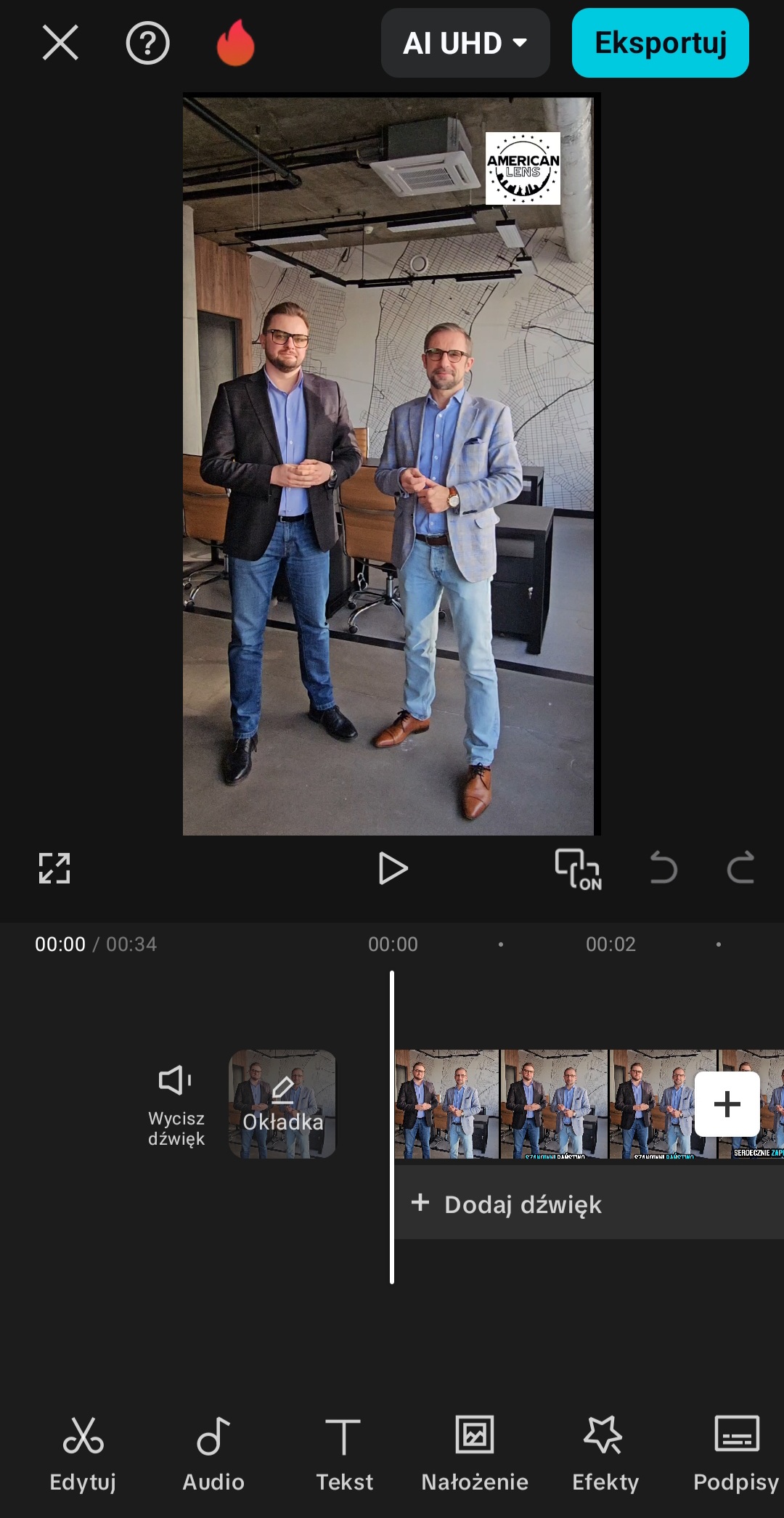Open the Audio tool
Image resolution: width=784 pixels, height=1518 pixels.
(213, 1451)
